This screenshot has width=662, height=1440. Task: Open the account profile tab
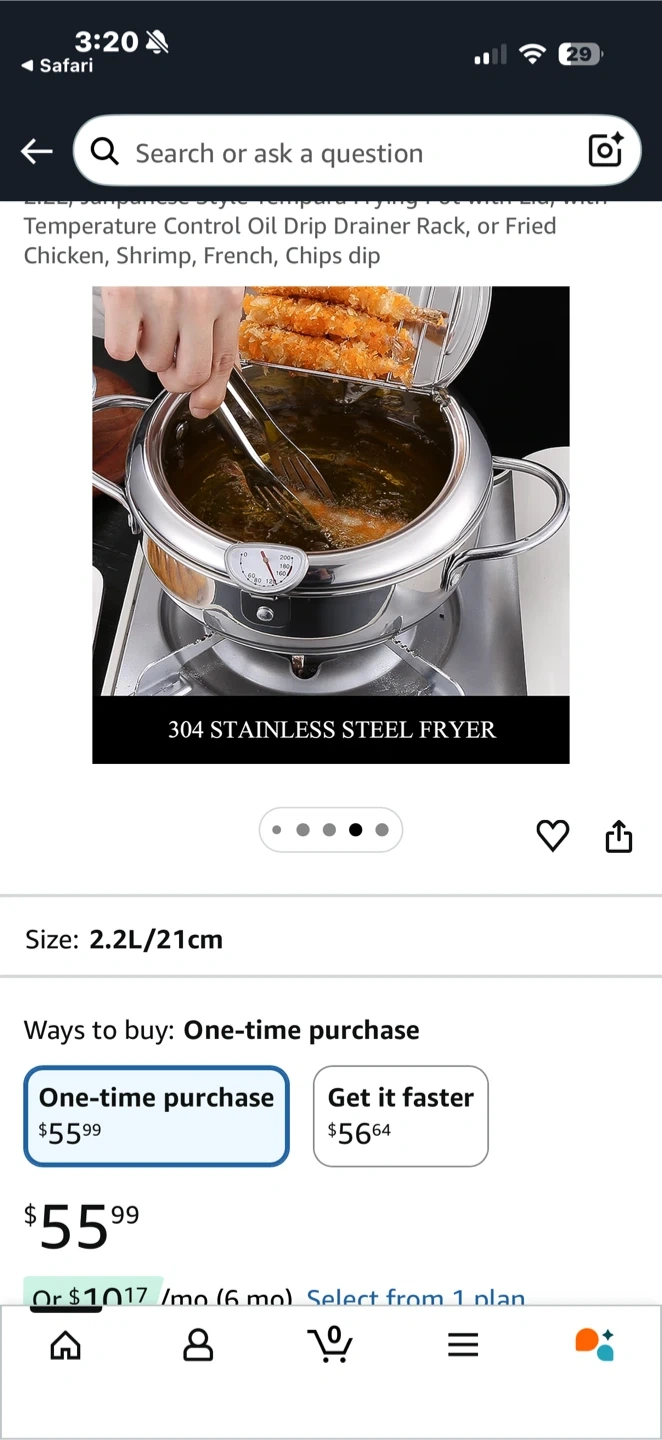[198, 1345]
